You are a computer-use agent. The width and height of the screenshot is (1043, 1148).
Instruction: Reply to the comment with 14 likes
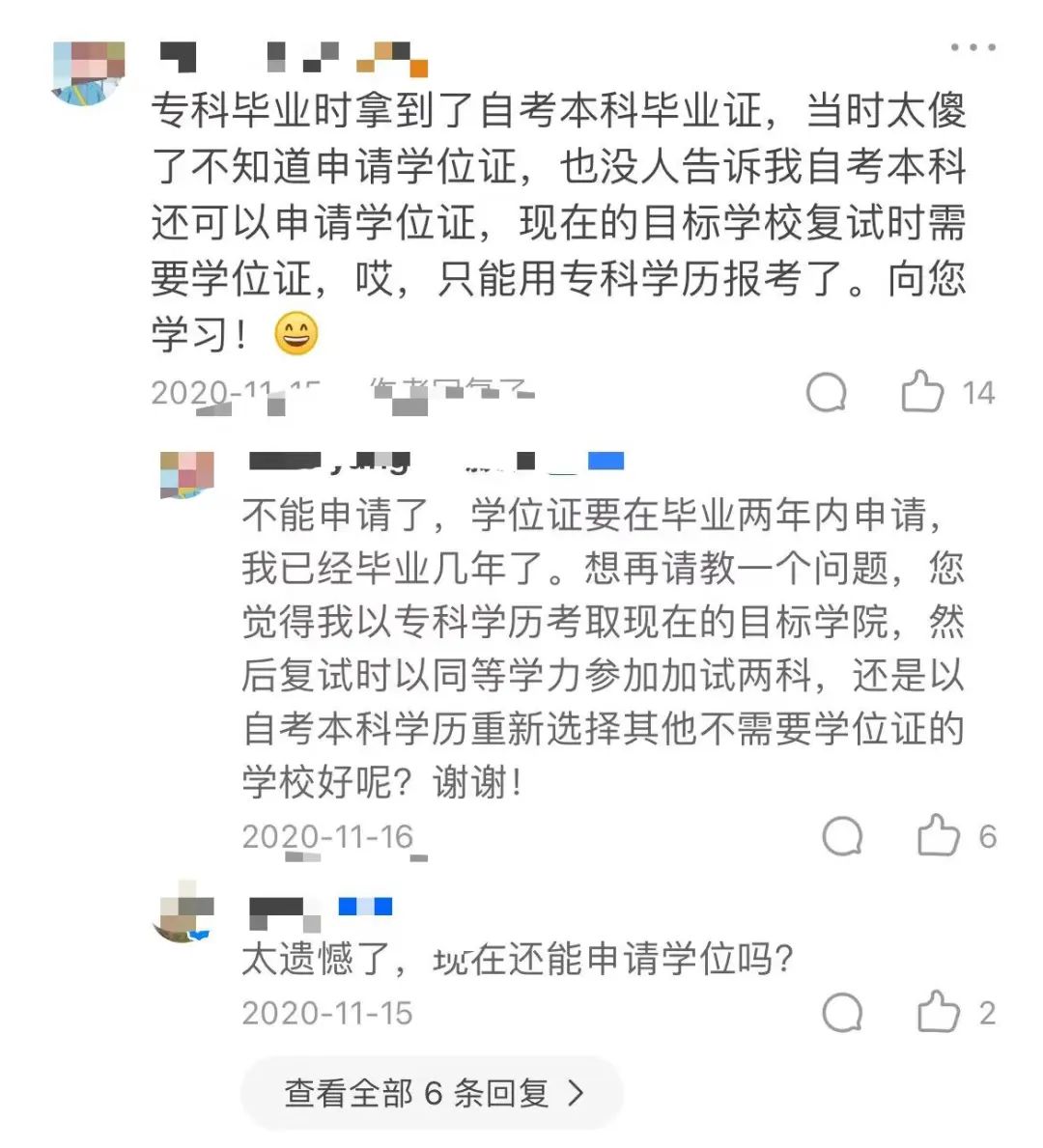[x=826, y=392]
